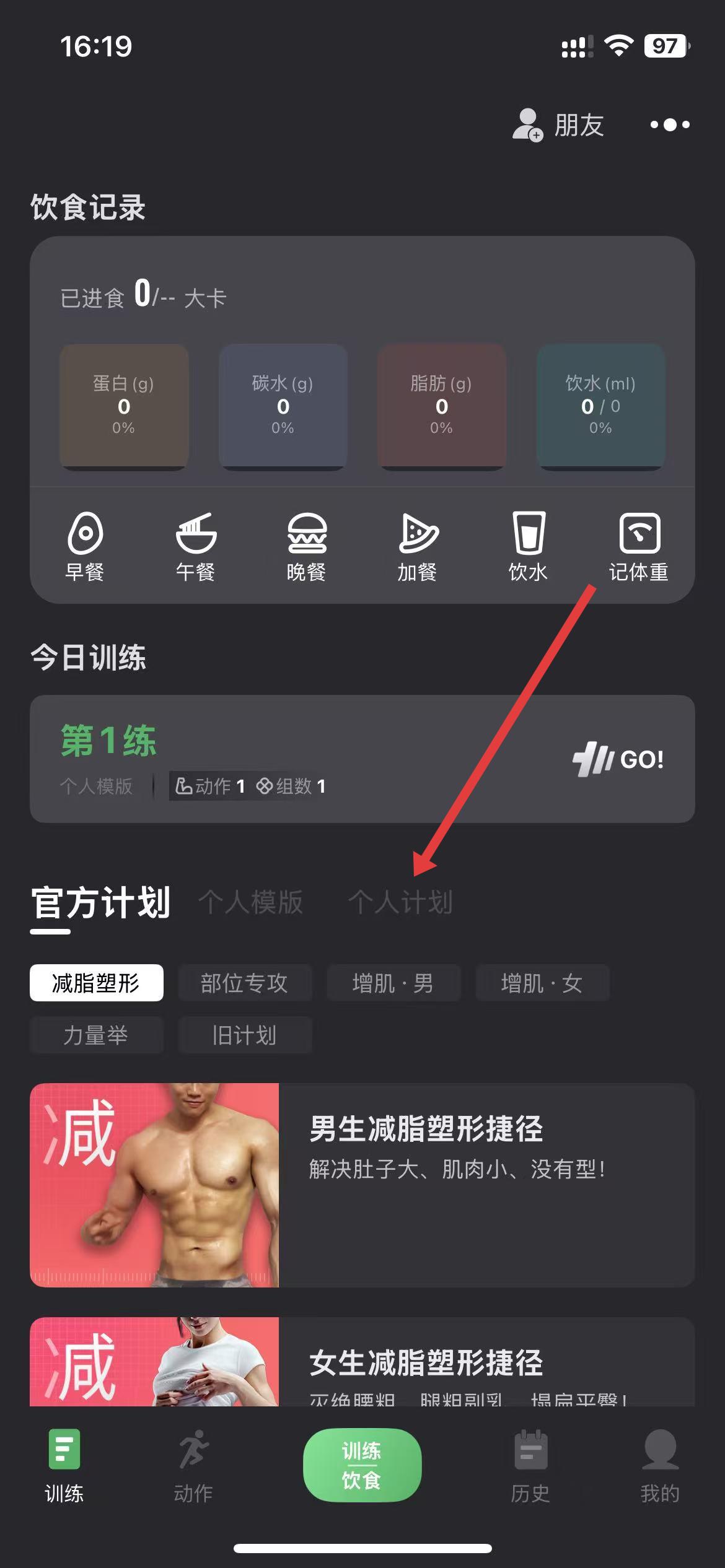Open 记体重 weight logging

[639, 546]
